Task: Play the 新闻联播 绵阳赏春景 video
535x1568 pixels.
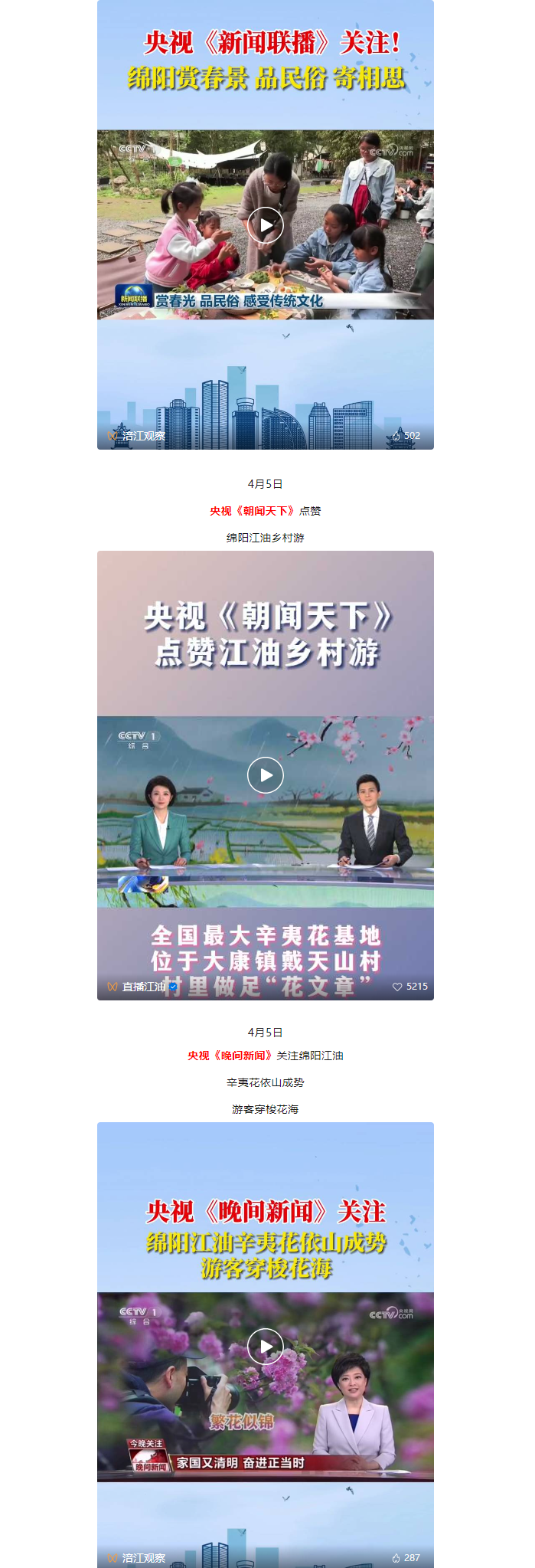Action: [266, 225]
